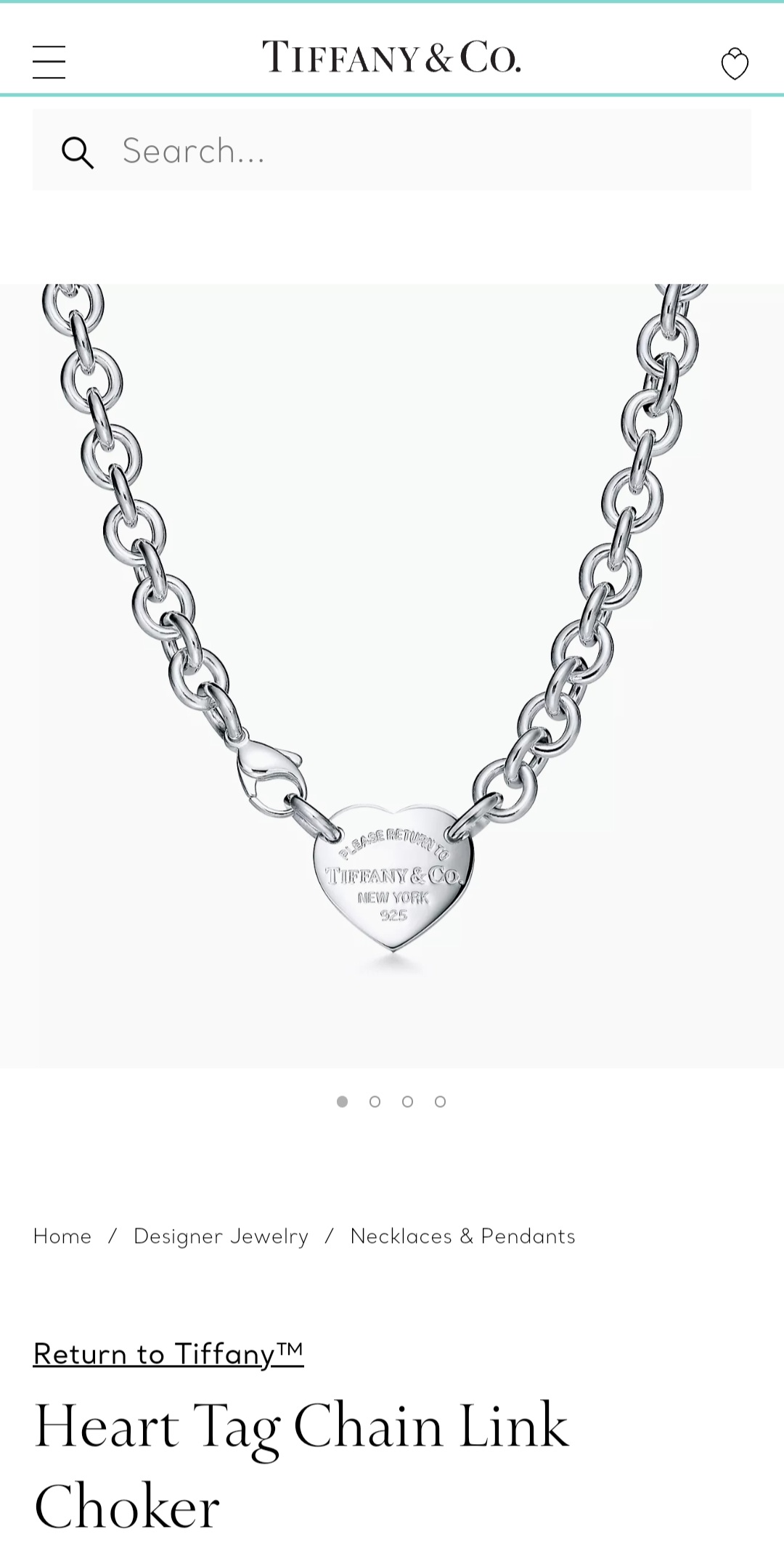Open the saved items heart icon
The height and width of the screenshot is (1545, 784).
pyautogui.click(x=734, y=64)
